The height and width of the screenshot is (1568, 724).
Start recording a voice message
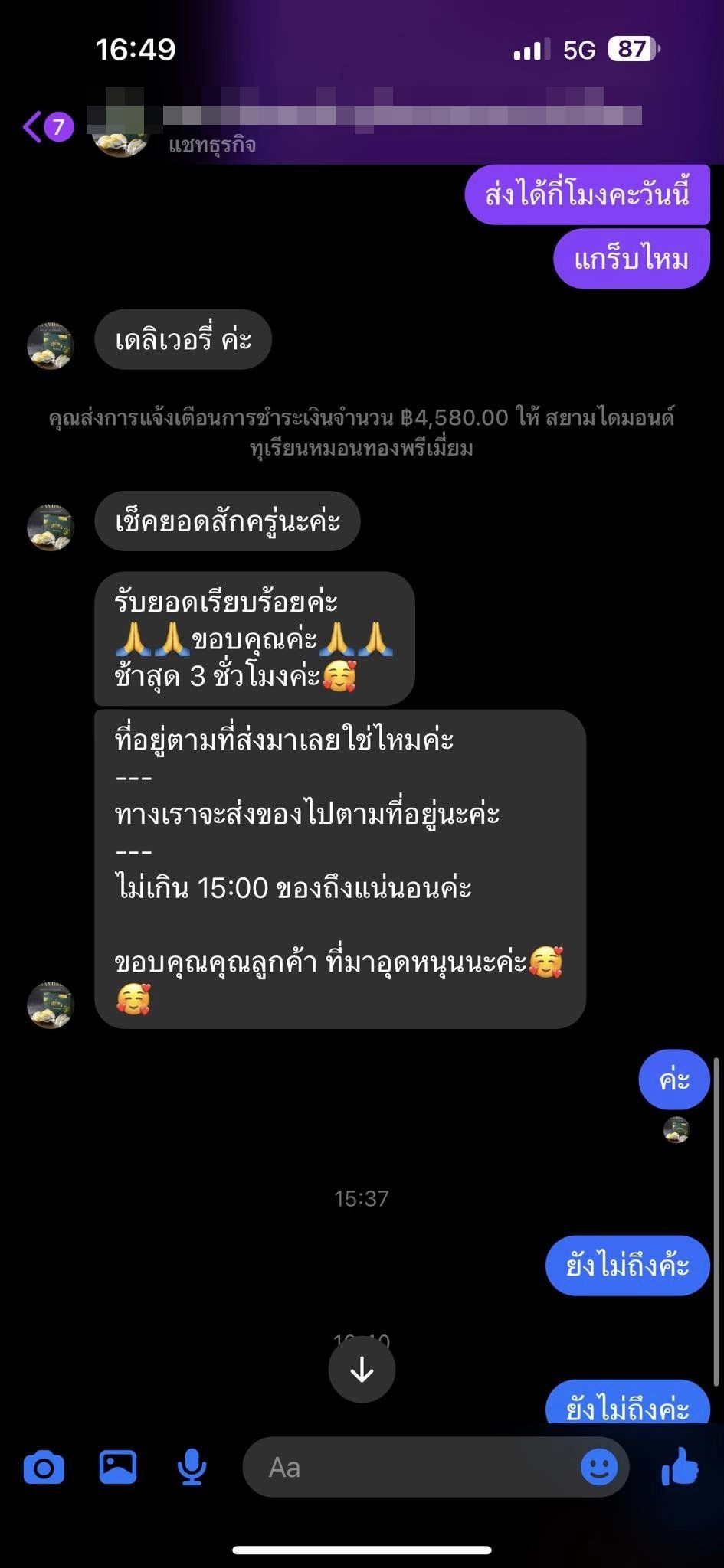pyautogui.click(x=189, y=1467)
